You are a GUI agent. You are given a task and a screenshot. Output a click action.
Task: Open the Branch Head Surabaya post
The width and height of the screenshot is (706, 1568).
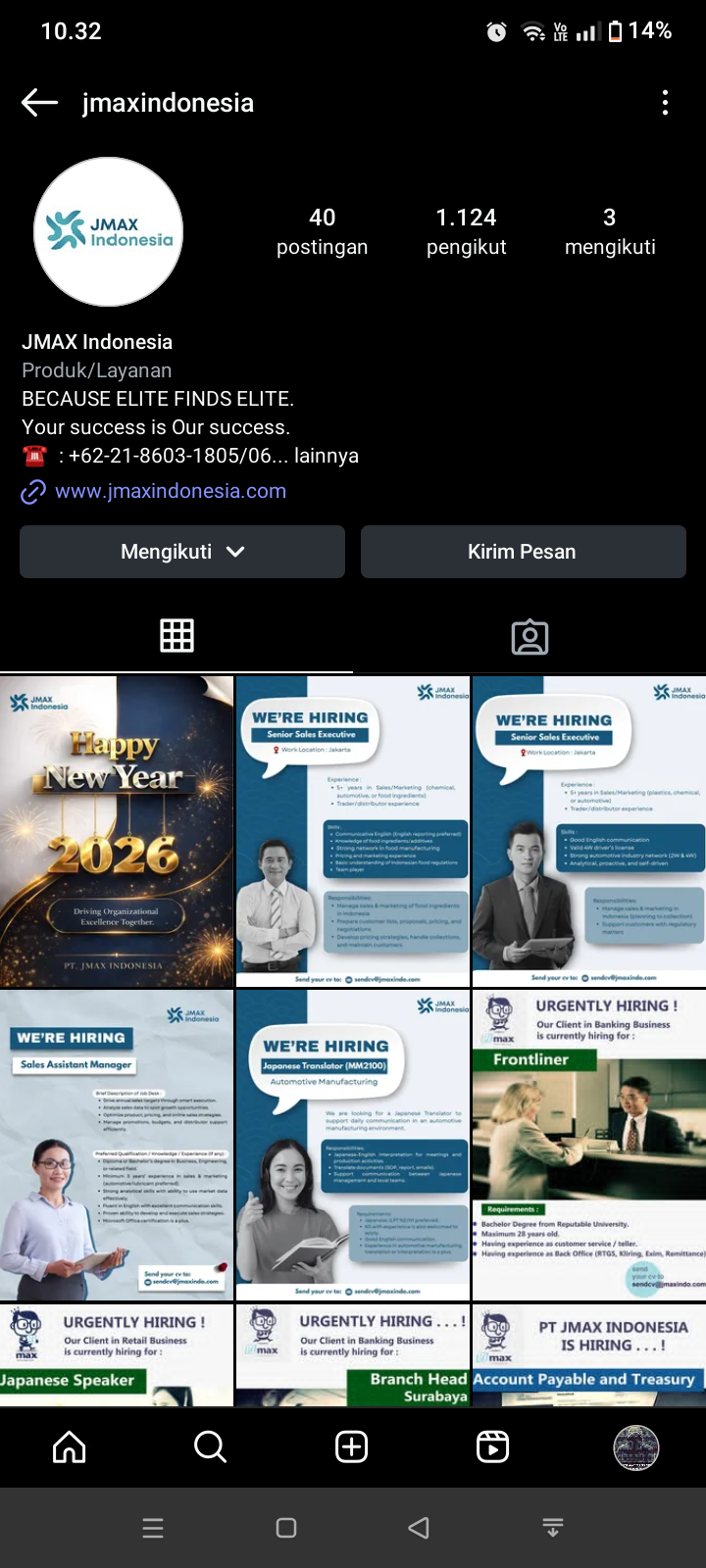click(x=353, y=1356)
